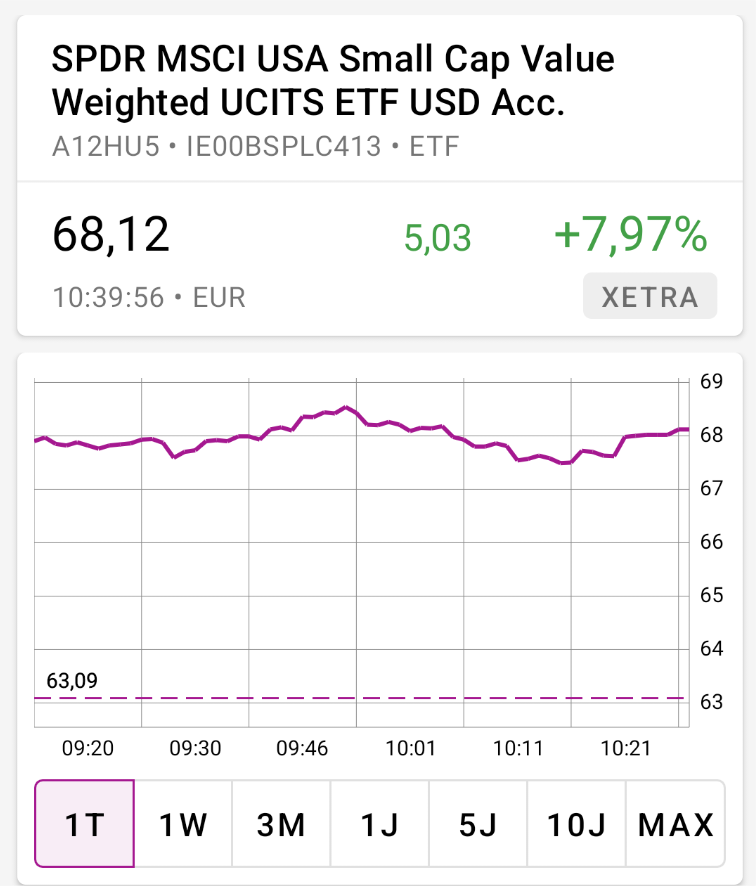This screenshot has width=756, height=886.
Task: View the 5J chart range
Action: coord(478,824)
